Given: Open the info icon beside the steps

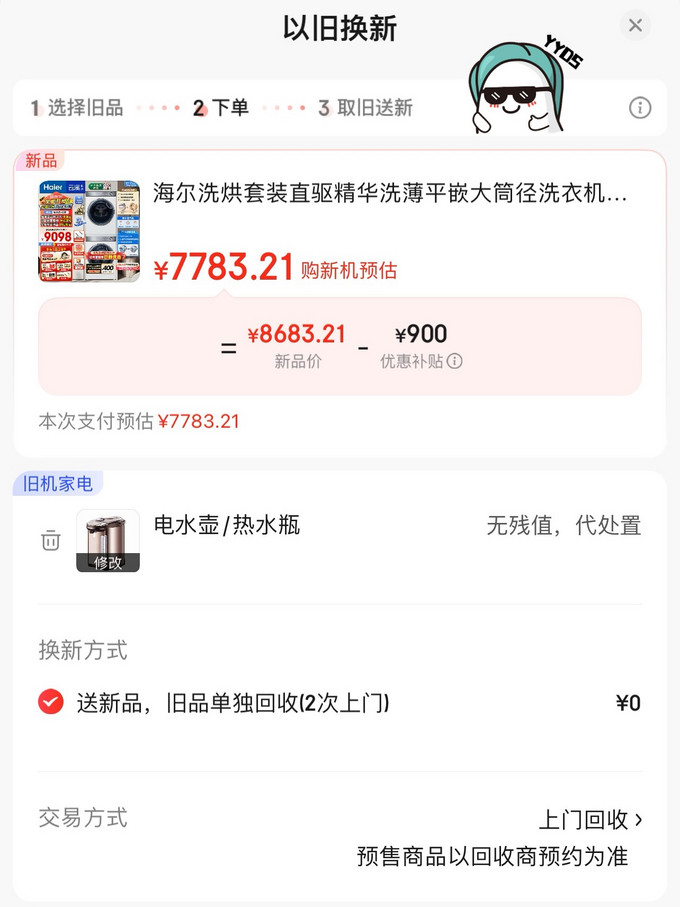Looking at the screenshot, I should point(640,108).
